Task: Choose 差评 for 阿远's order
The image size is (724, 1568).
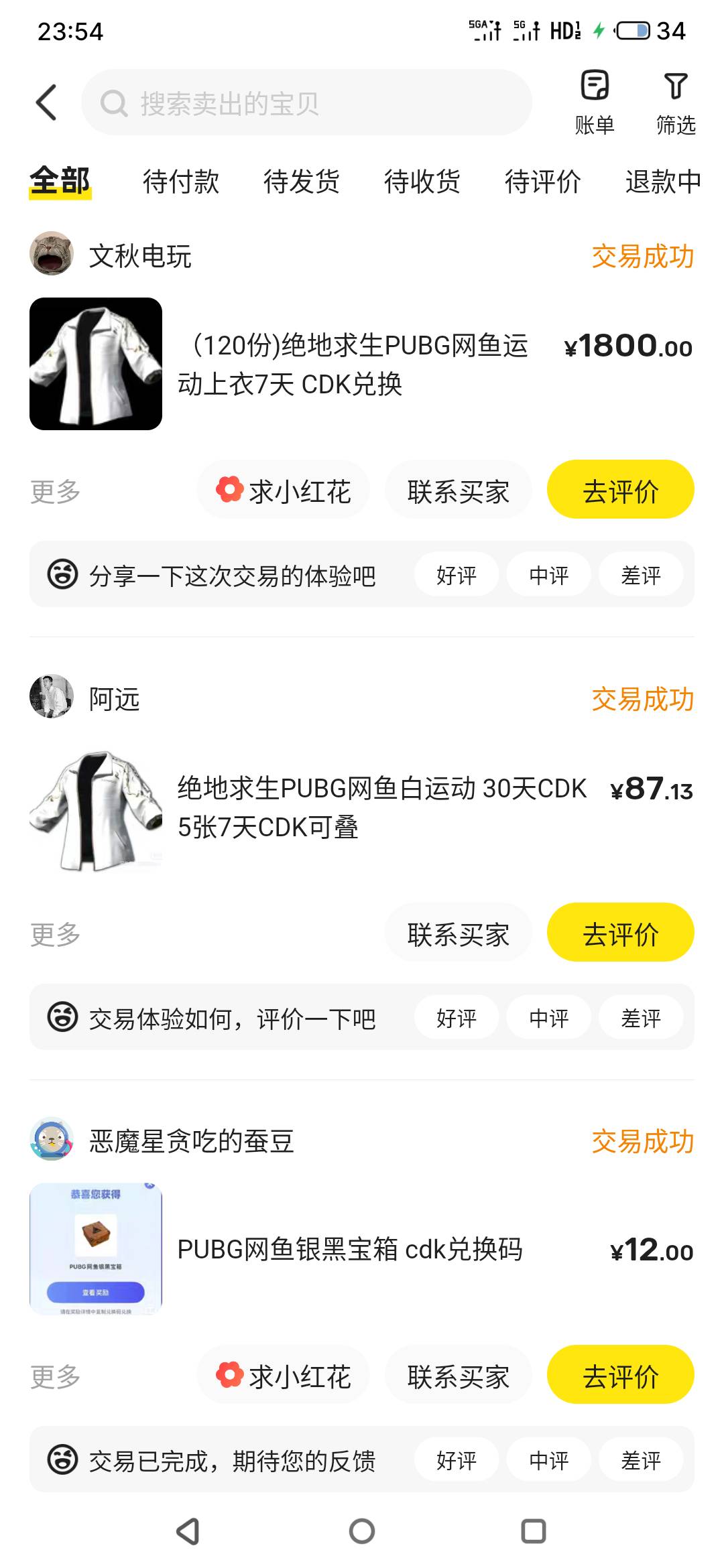Action: [641, 1018]
